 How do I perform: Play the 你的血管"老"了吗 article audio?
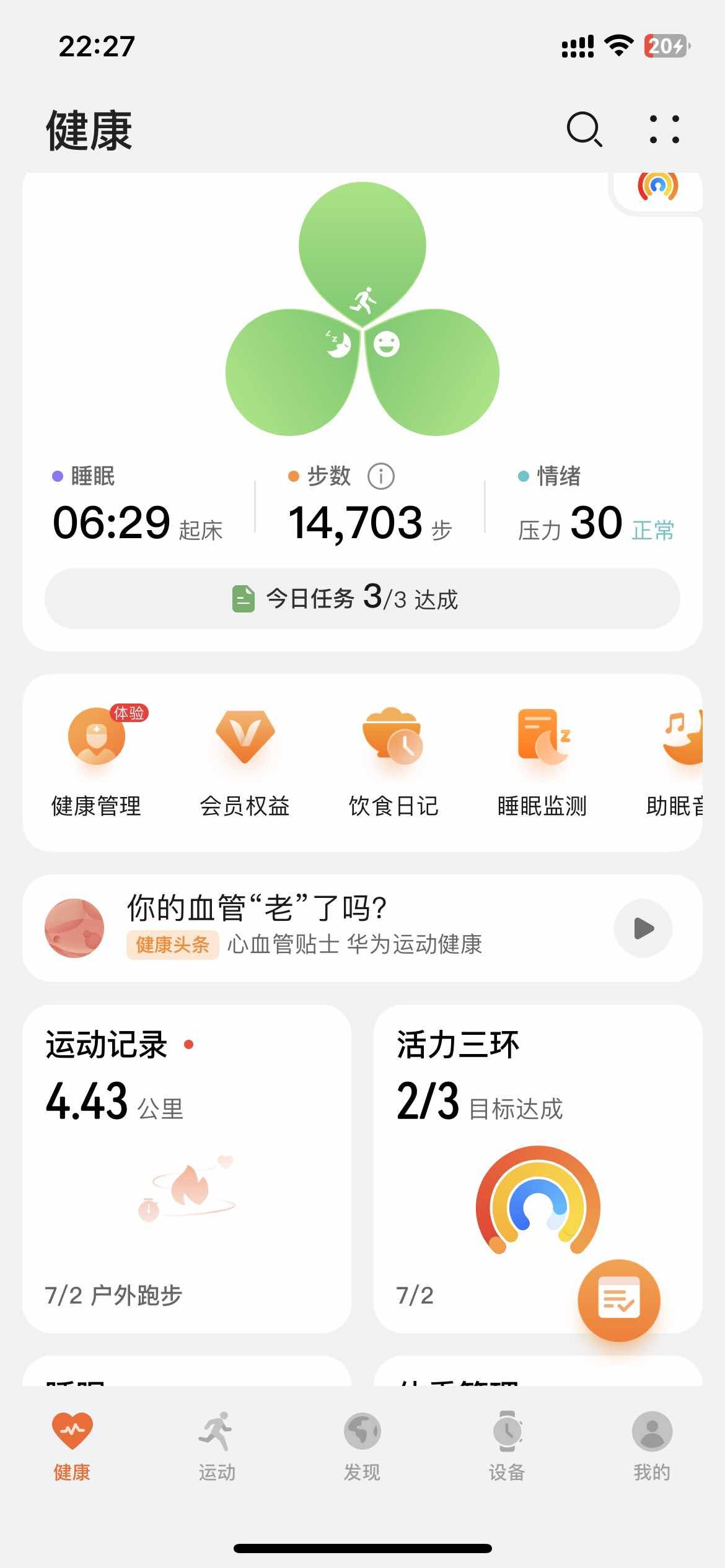(x=643, y=928)
